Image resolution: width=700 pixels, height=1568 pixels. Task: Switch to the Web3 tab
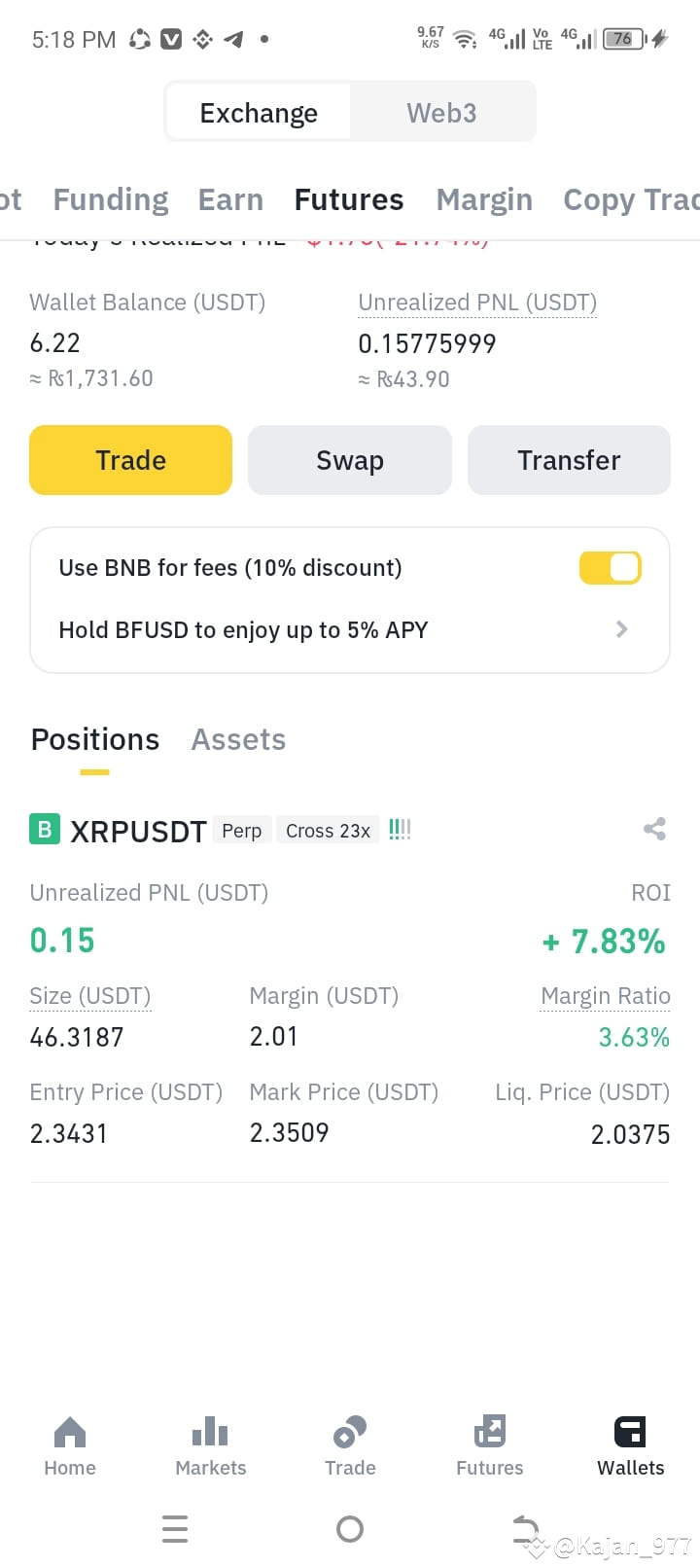click(x=441, y=112)
